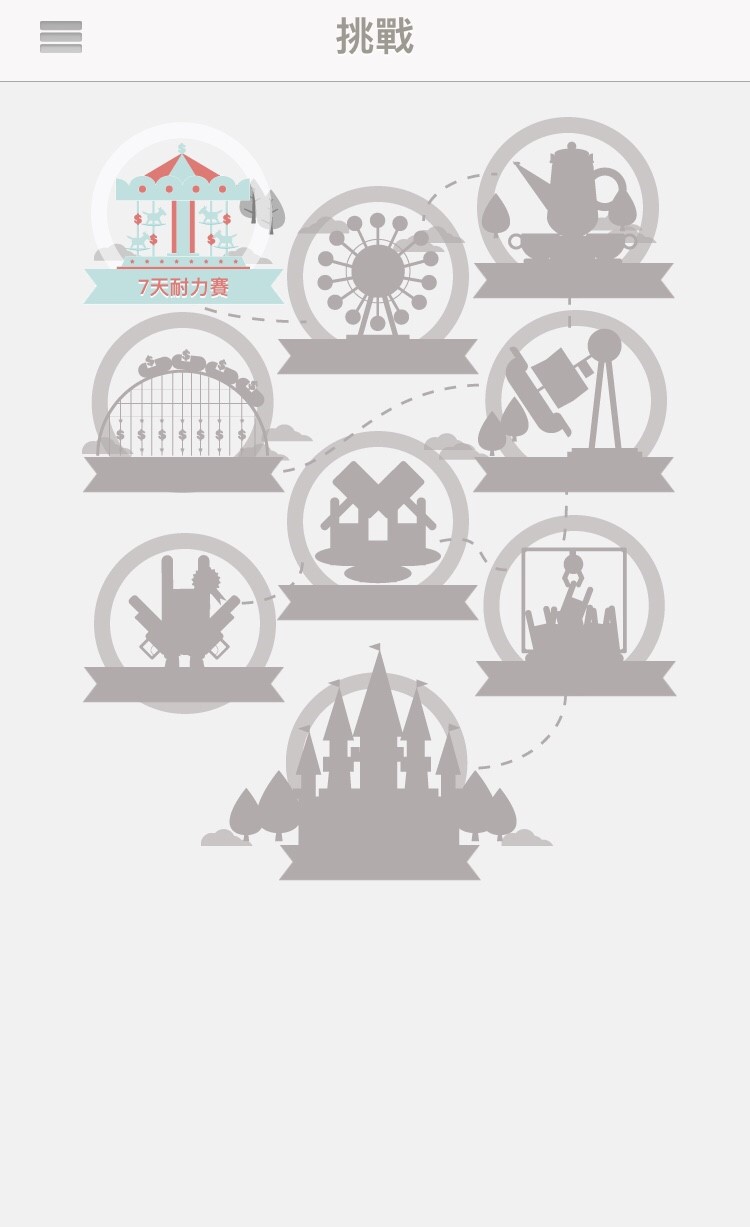This screenshot has width=750, height=1227.
Task: Select the locked Ferris wheel challenge
Action: [378, 275]
